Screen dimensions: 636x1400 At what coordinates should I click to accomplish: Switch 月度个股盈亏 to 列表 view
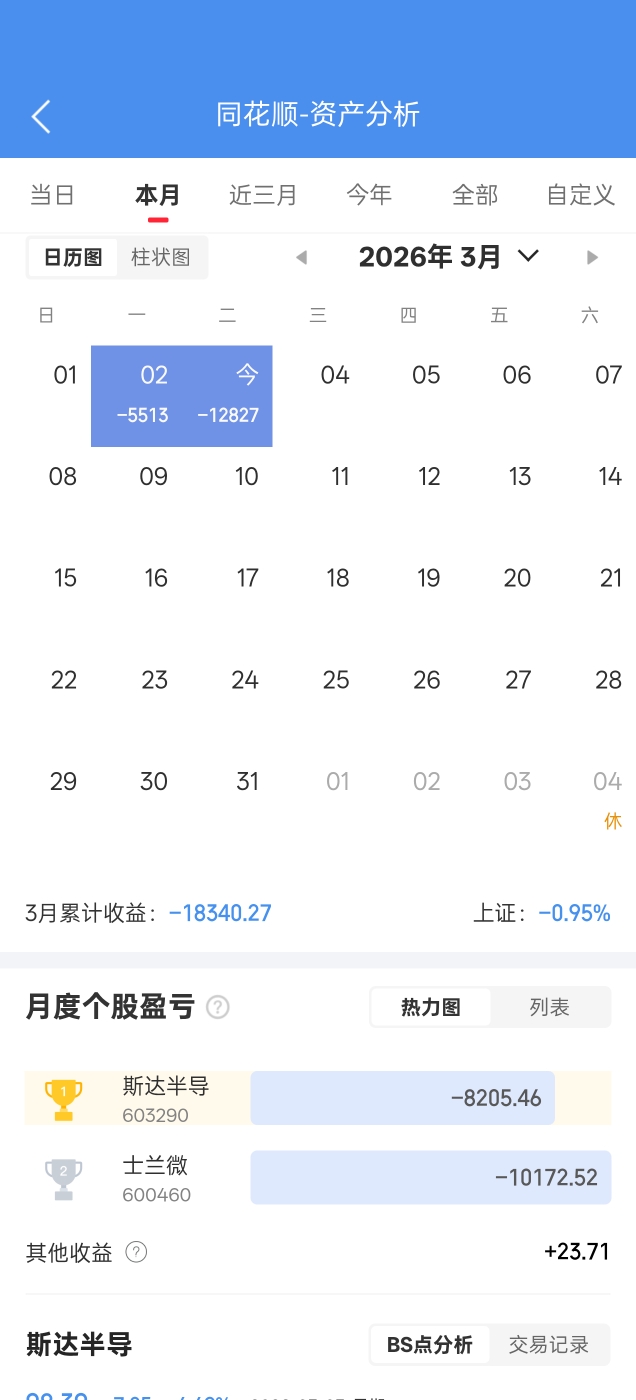[x=549, y=1007]
